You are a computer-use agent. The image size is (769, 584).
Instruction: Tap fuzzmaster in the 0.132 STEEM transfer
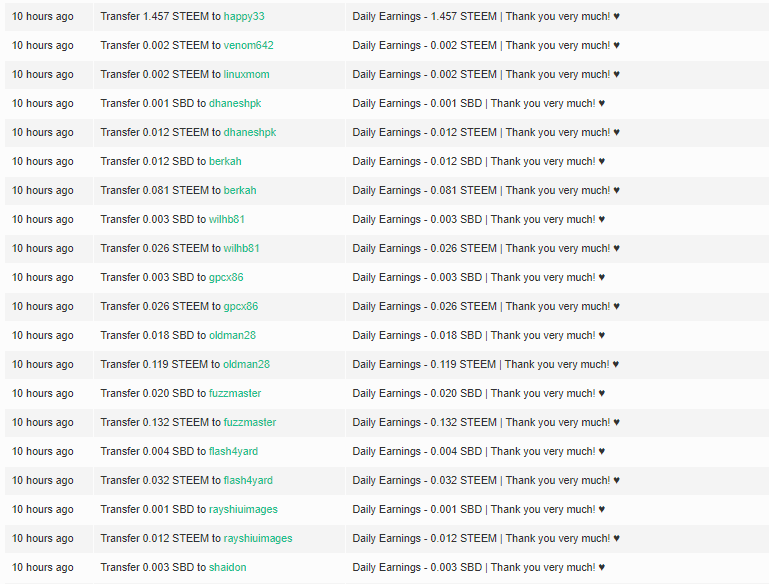(250, 422)
